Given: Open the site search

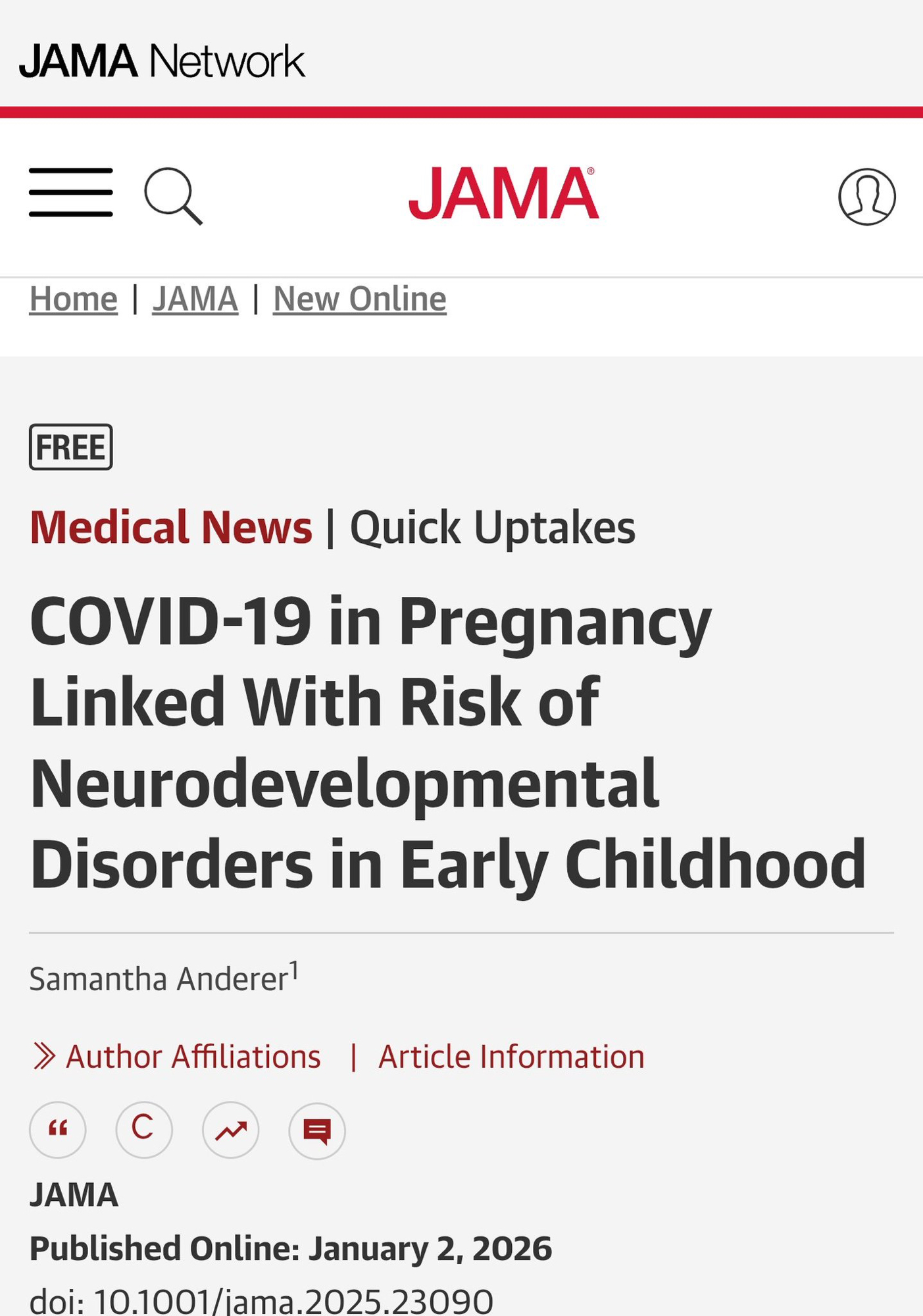Looking at the screenshot, I should tap(173, 195).
